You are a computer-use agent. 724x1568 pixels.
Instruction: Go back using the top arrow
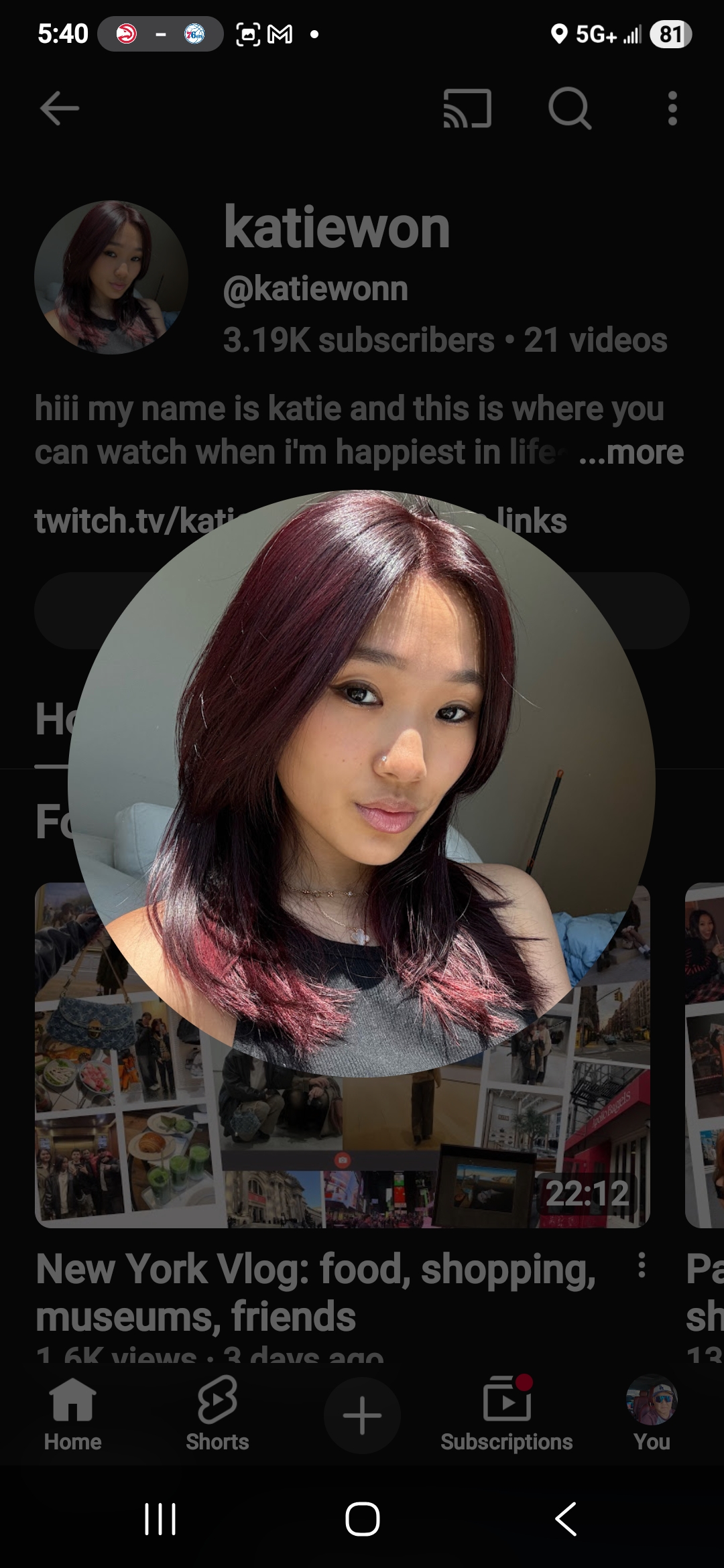[59, 109]
